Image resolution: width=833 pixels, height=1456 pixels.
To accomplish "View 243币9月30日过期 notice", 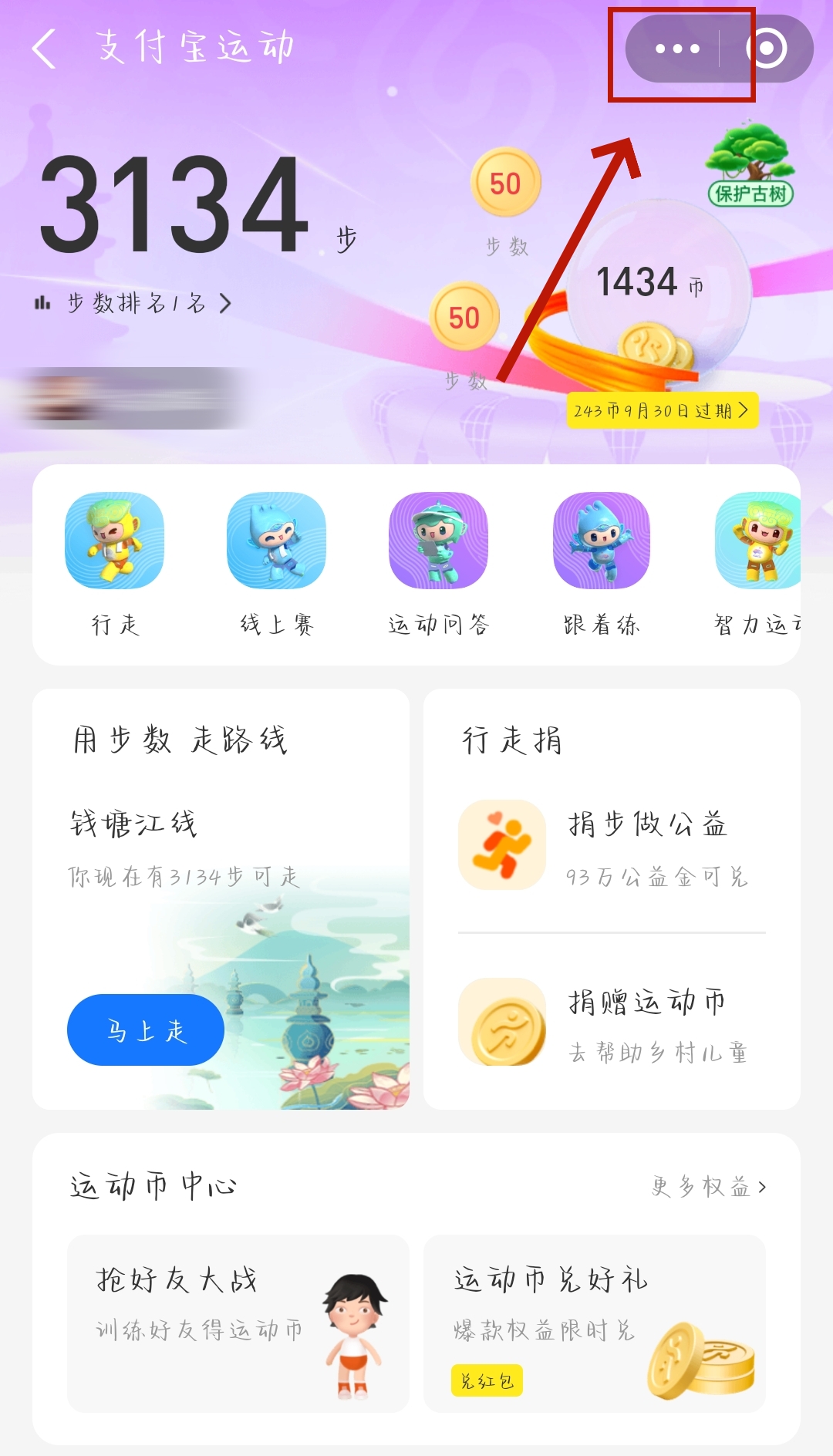I will click(661, 410).
